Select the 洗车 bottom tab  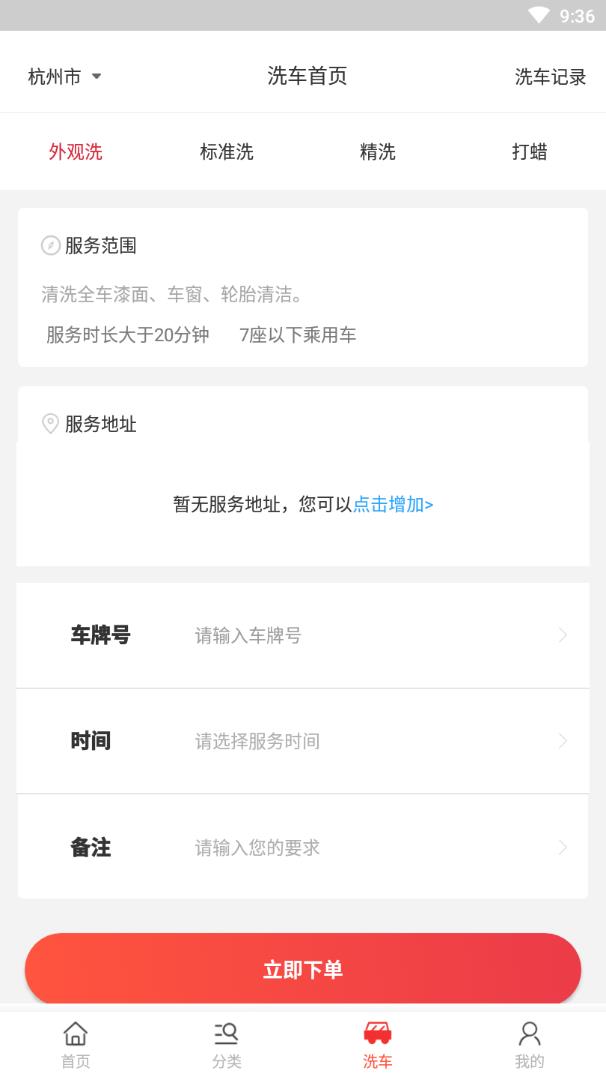tap(378, 1045)
